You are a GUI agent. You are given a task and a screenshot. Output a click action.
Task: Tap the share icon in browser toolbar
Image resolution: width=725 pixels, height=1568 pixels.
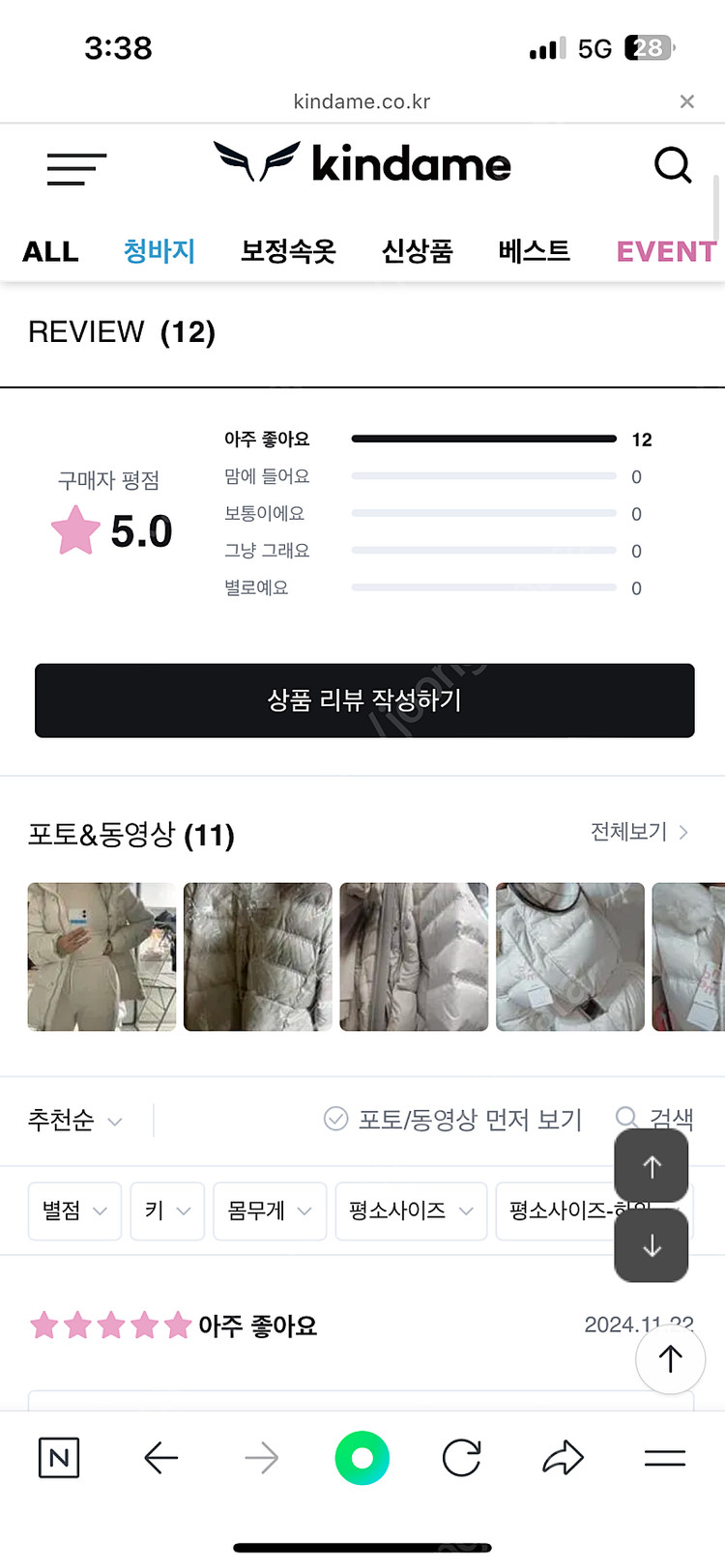[563, 1459]
